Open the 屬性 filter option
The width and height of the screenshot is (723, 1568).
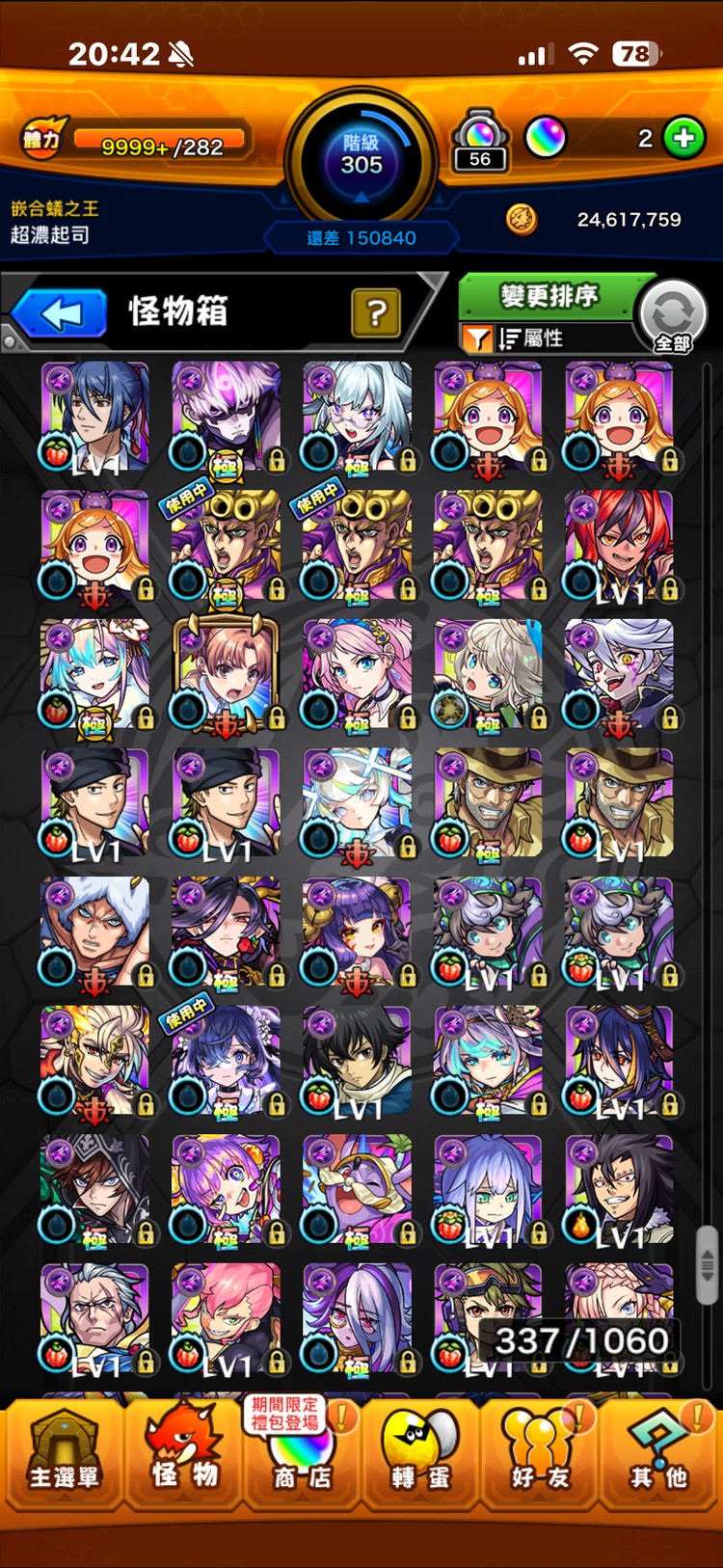530,338
